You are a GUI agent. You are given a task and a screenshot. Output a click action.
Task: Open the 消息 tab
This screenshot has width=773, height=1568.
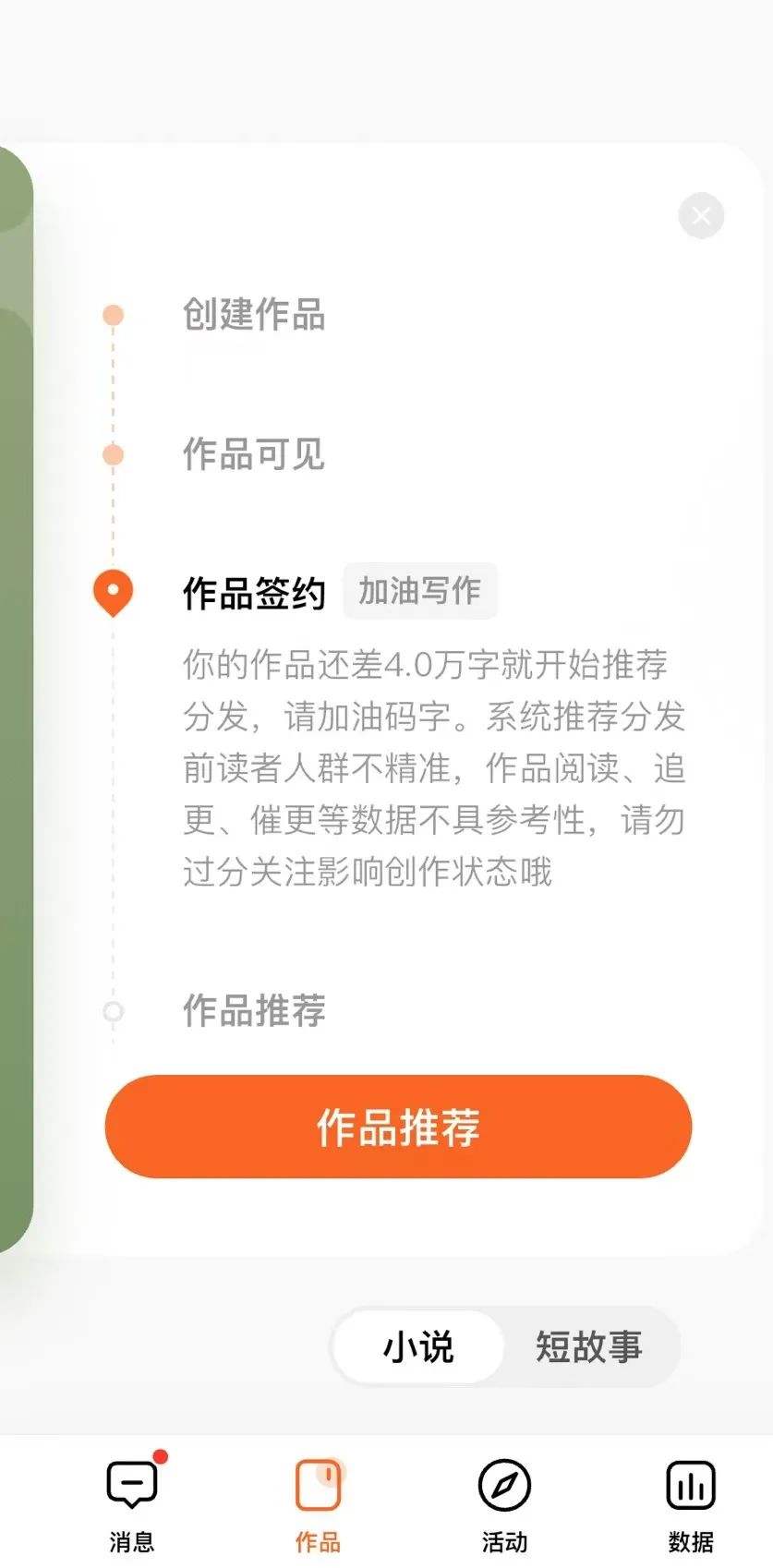point(132,1502)
